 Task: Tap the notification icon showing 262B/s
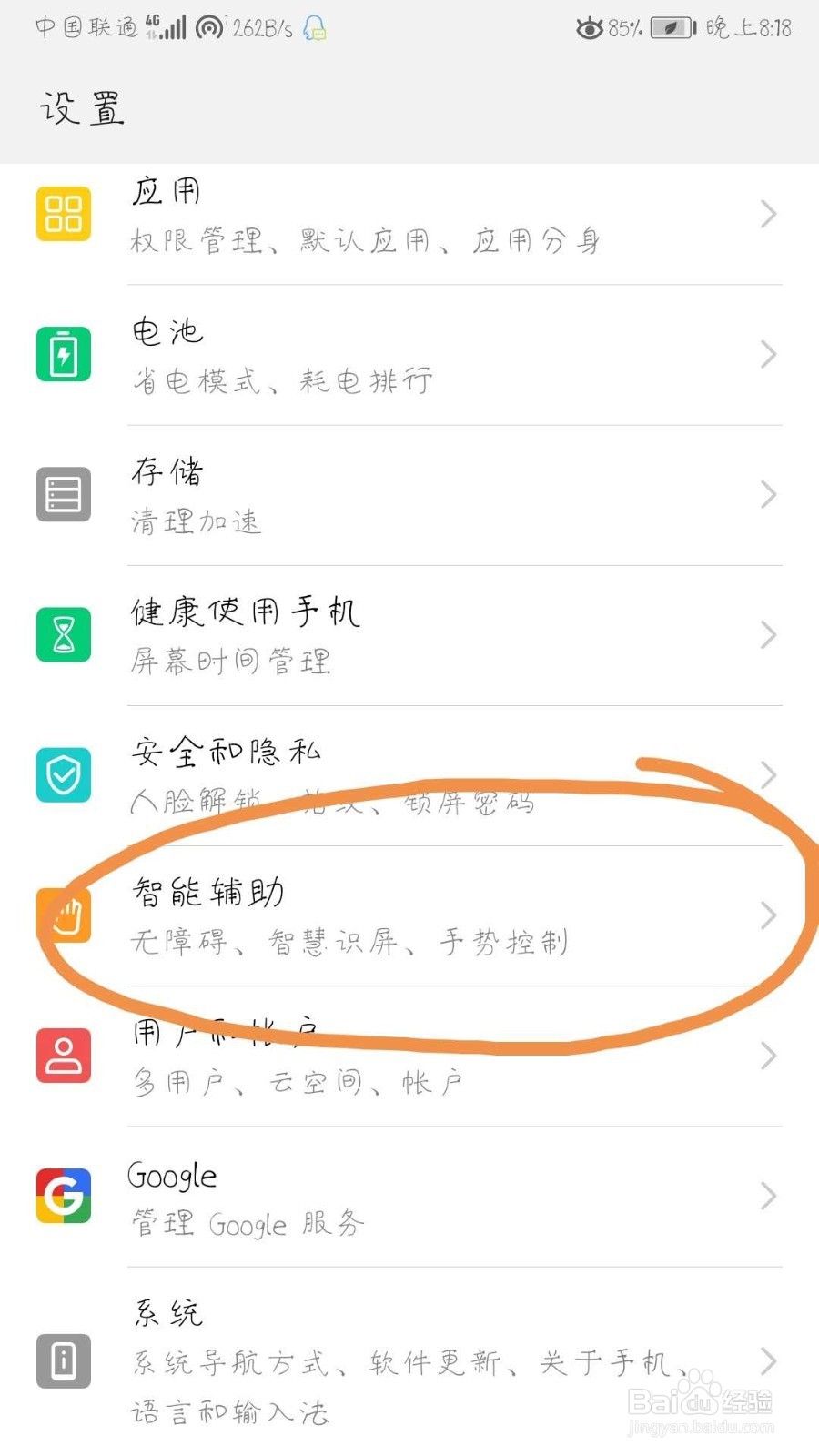[263, 25]
